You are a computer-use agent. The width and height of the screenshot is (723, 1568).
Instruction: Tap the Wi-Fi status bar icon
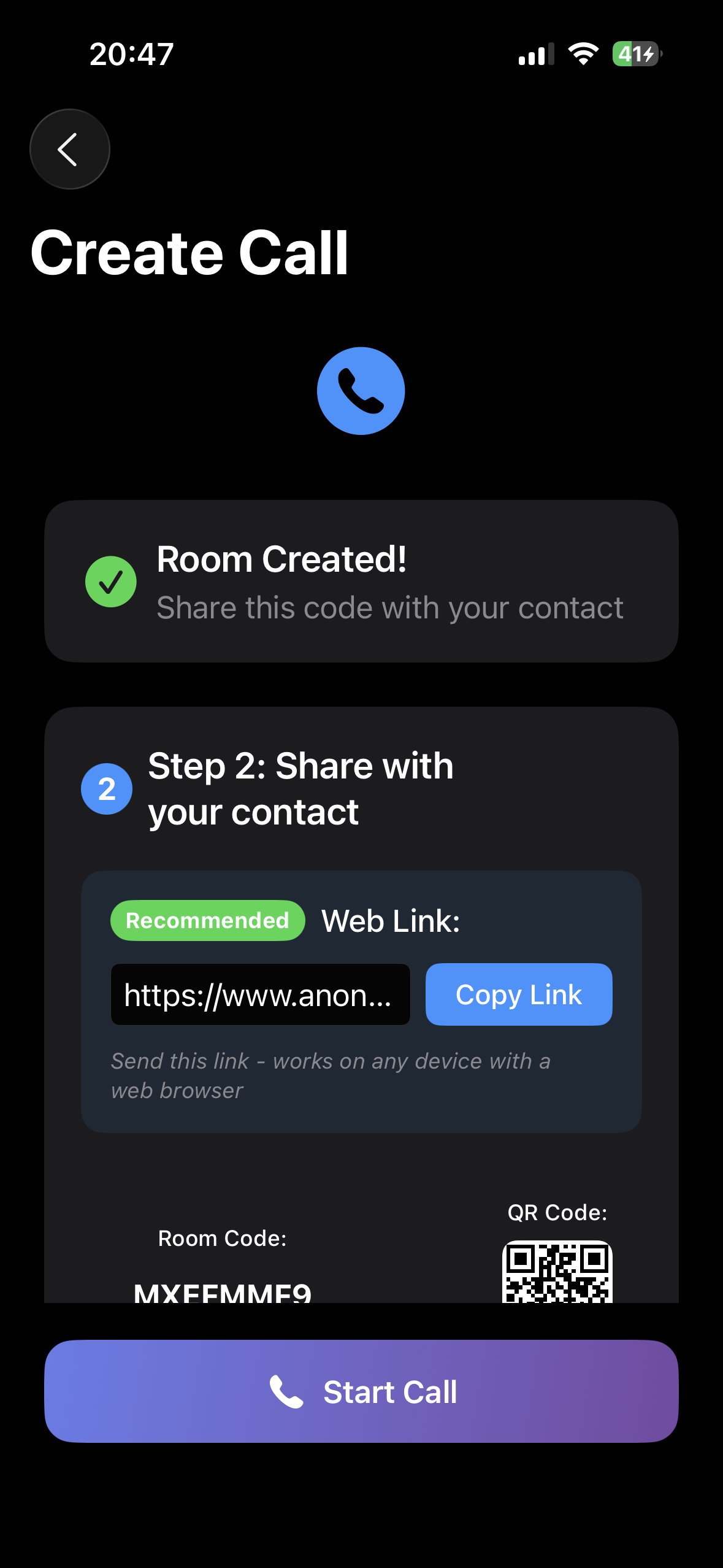pyautogui.click(x=583, y=54)
